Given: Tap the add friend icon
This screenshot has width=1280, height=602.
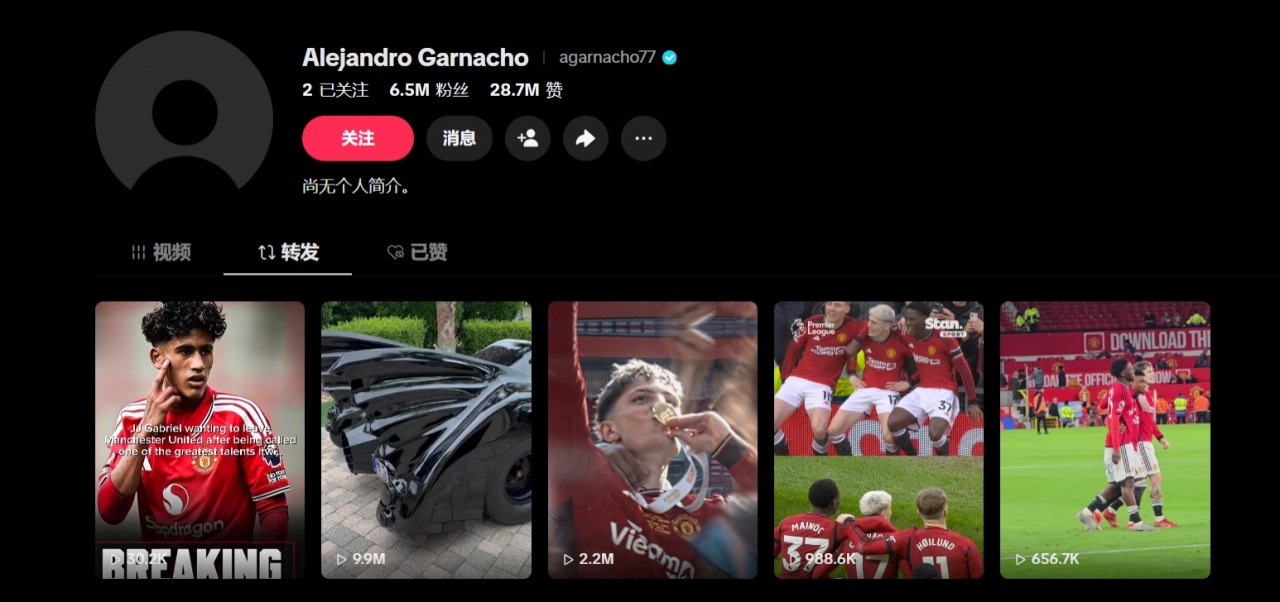Looking at the screenshot, I should tap(528, 138).
